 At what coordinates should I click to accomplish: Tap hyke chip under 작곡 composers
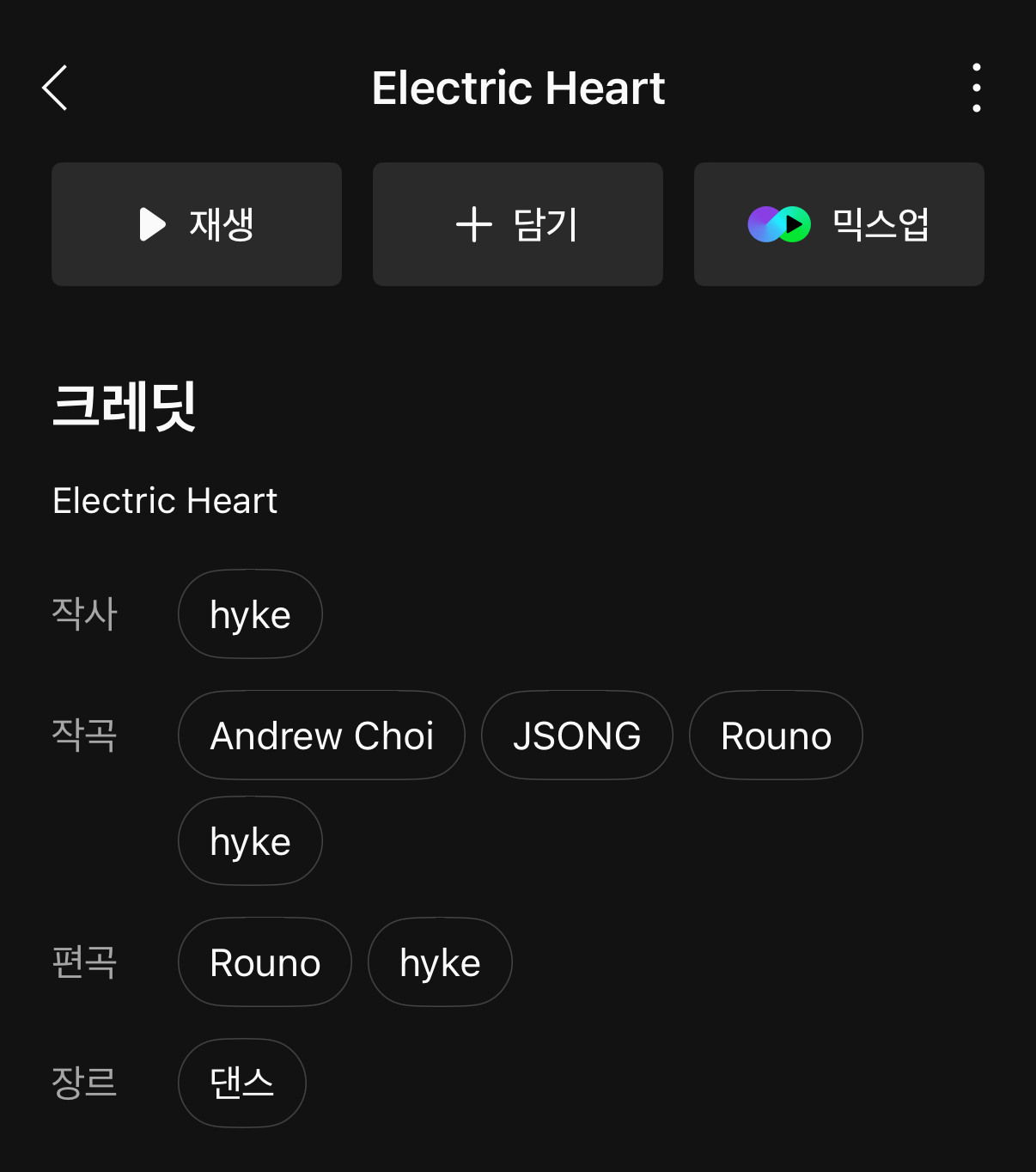(x=250, y=841)
